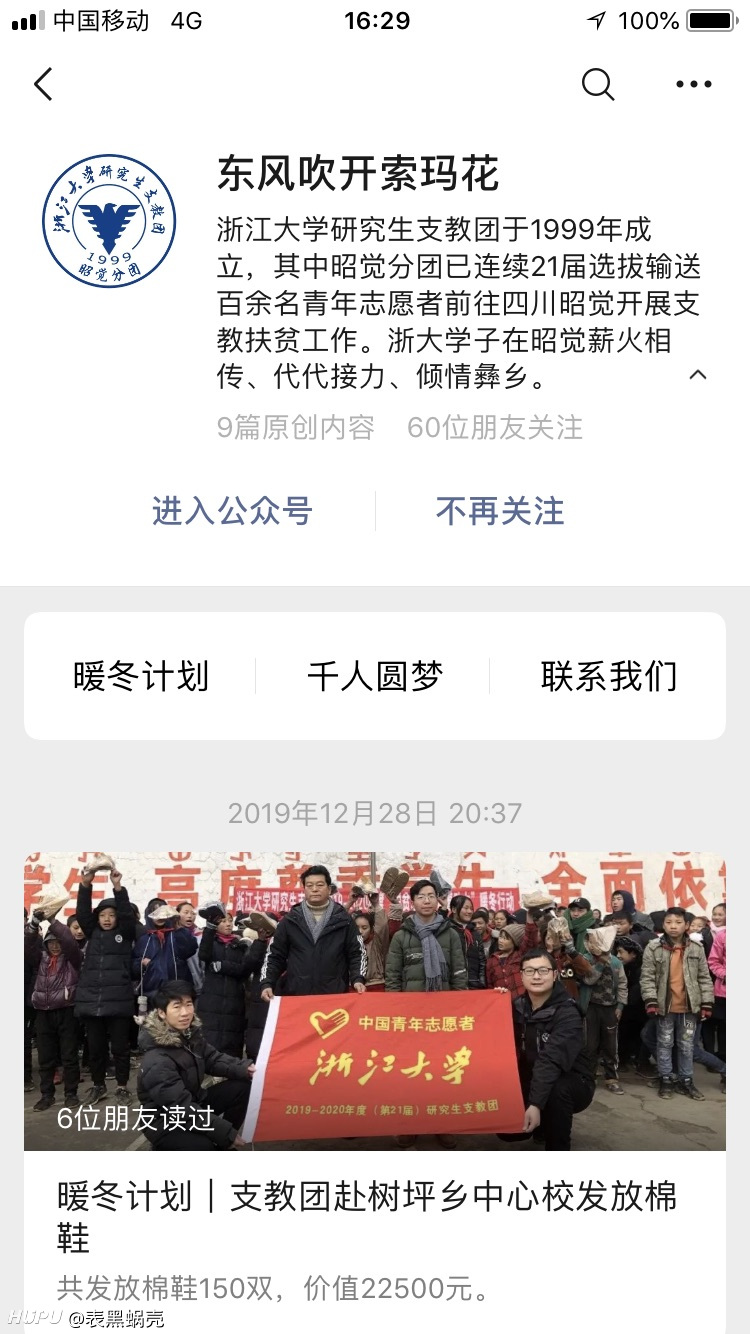Viewport: 750px width, 1334px height.
Task: Open the 暖冬计划 menu
Action: tap(141, 676)
